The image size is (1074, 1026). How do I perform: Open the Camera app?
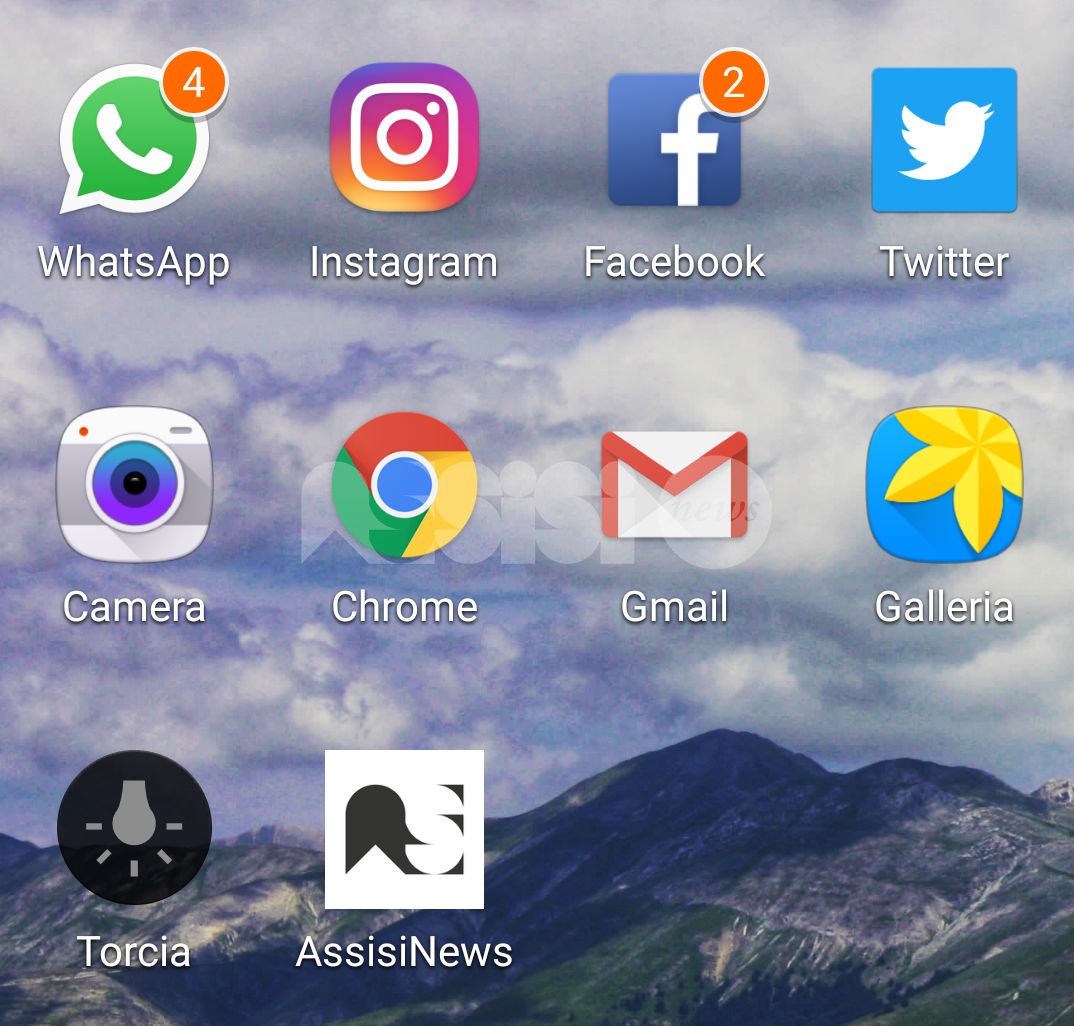click(134, 485)
